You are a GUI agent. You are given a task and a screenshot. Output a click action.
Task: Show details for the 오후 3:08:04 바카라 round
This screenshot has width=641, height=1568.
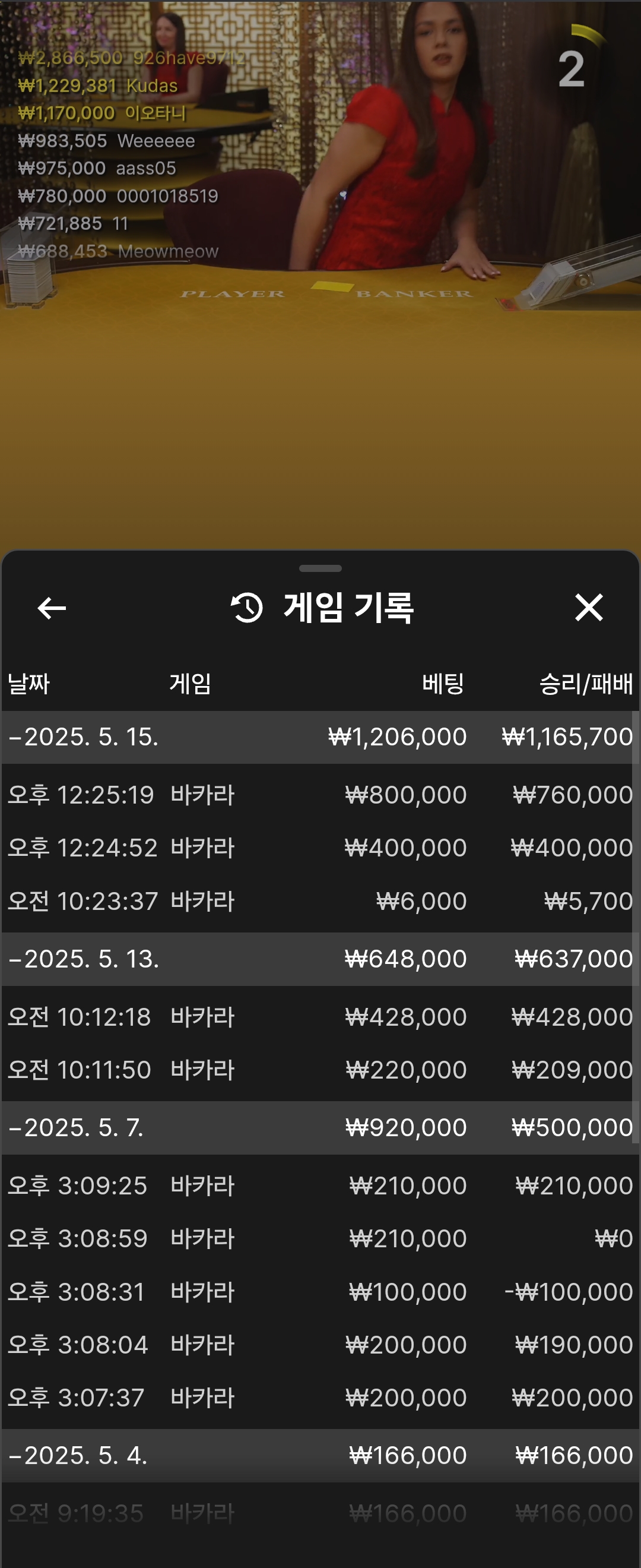[320, 1345]
